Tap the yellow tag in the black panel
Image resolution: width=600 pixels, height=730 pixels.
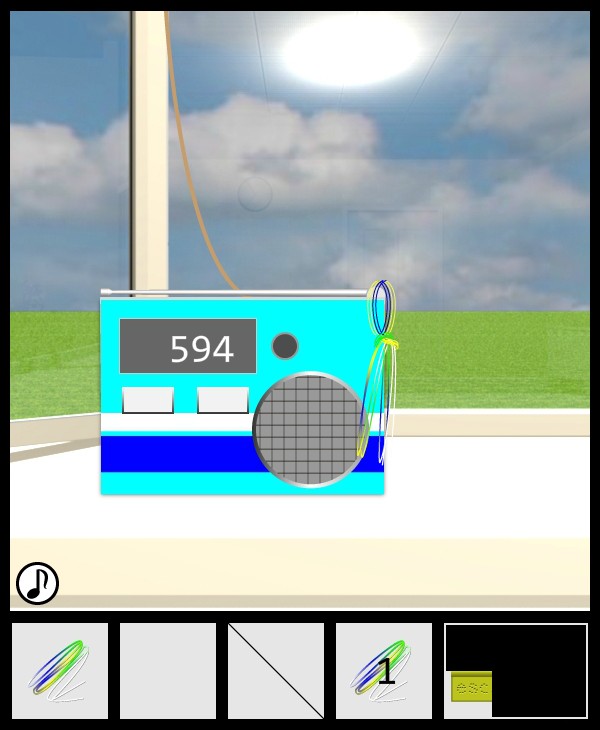[471, 687]
